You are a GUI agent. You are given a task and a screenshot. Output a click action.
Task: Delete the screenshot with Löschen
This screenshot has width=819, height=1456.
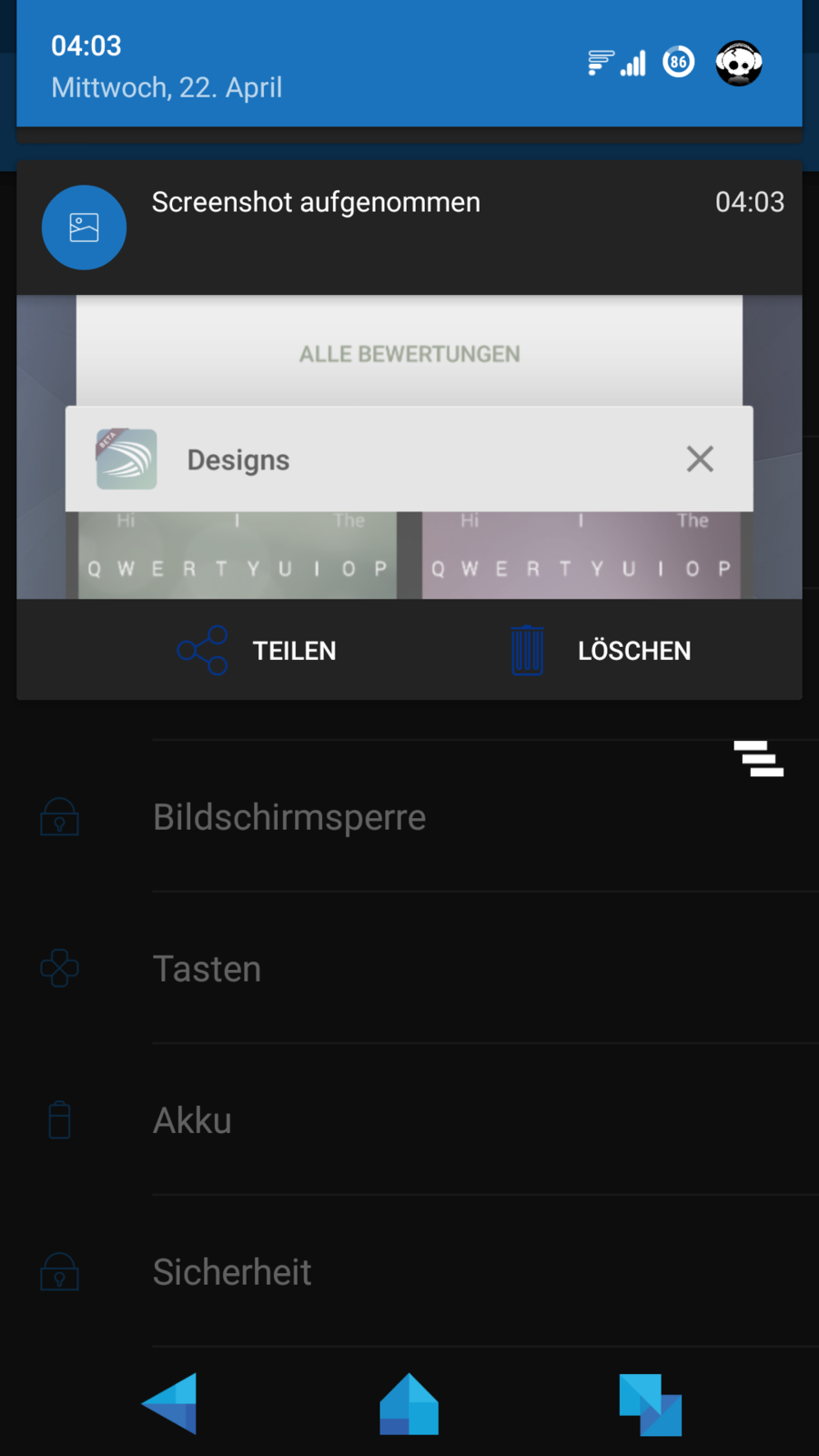tap(602, 651)
